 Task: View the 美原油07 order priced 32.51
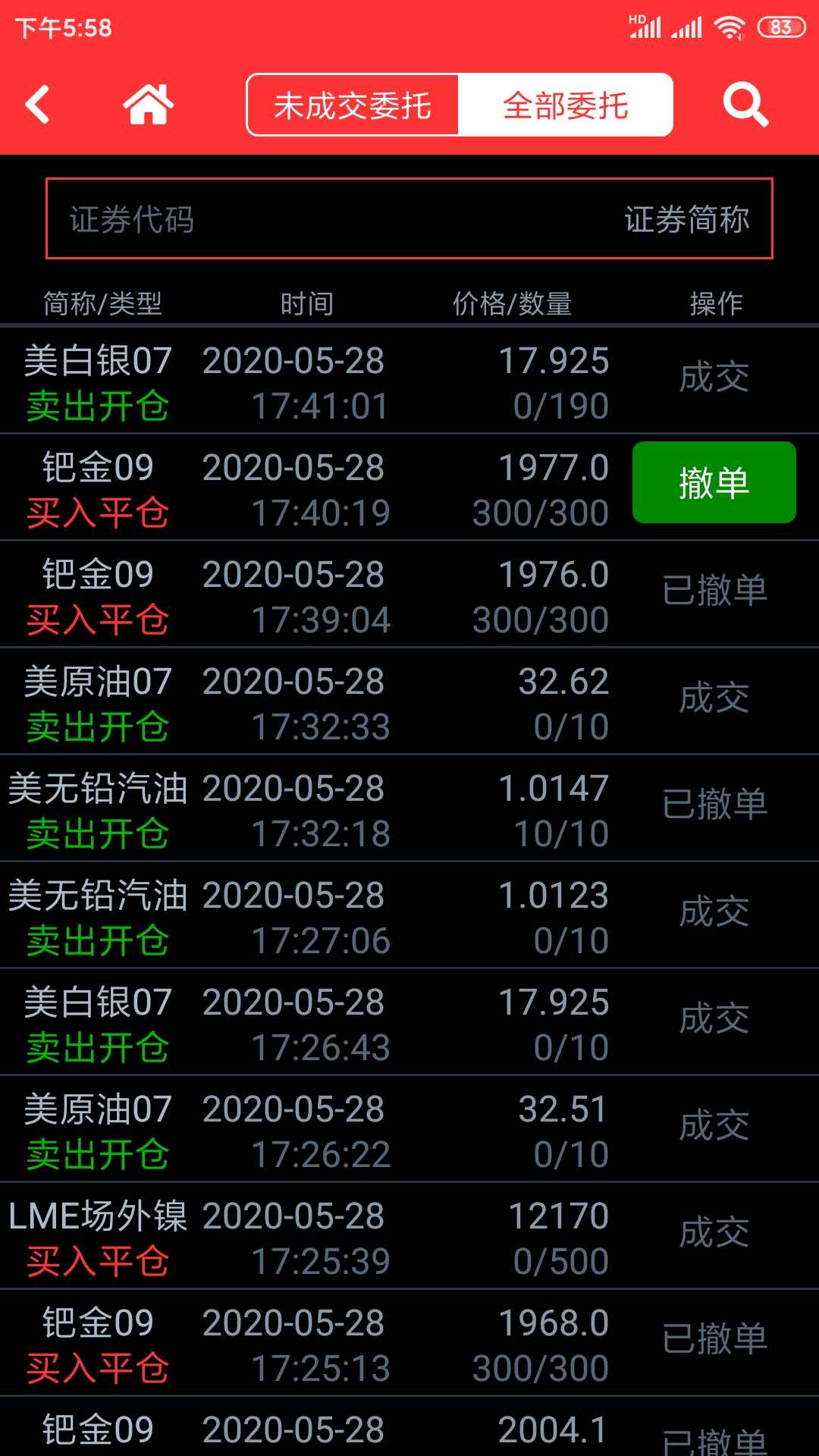[x=409, y=1129]
